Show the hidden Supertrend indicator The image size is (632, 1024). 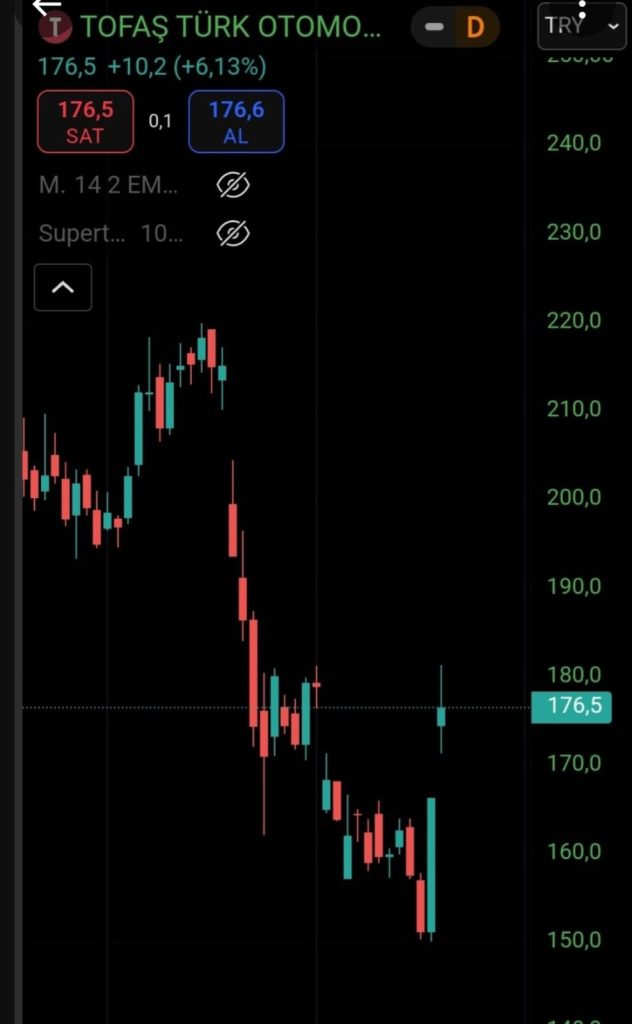pyautogui.click(x=233, y=233)
